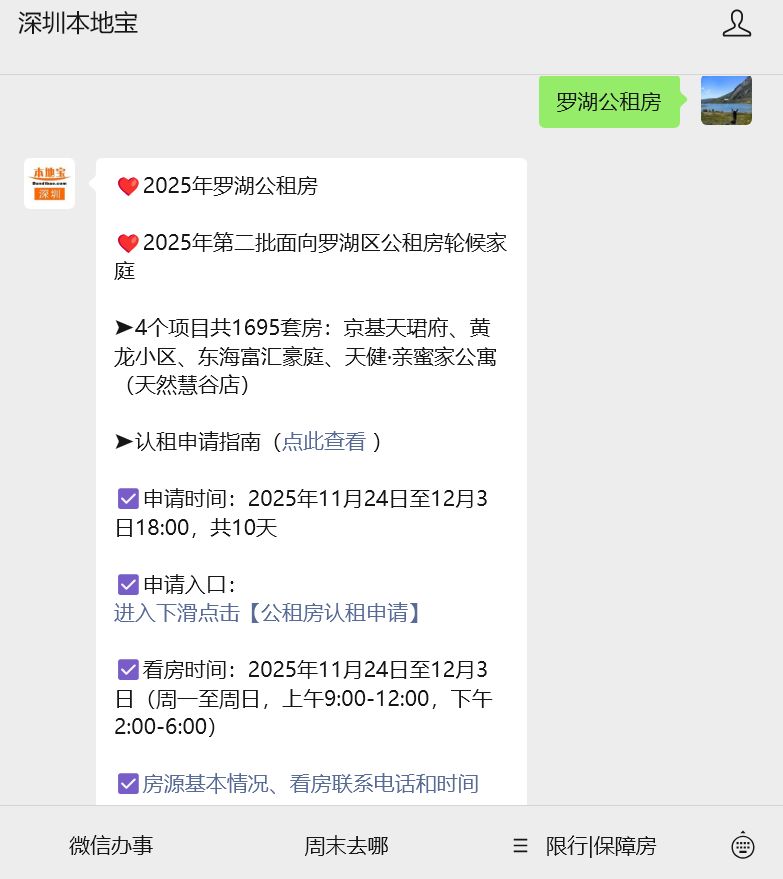The width and height of the screenshot is (783, 879).
Task: Open the 周末去哪 menu
Action: (346, 846)
